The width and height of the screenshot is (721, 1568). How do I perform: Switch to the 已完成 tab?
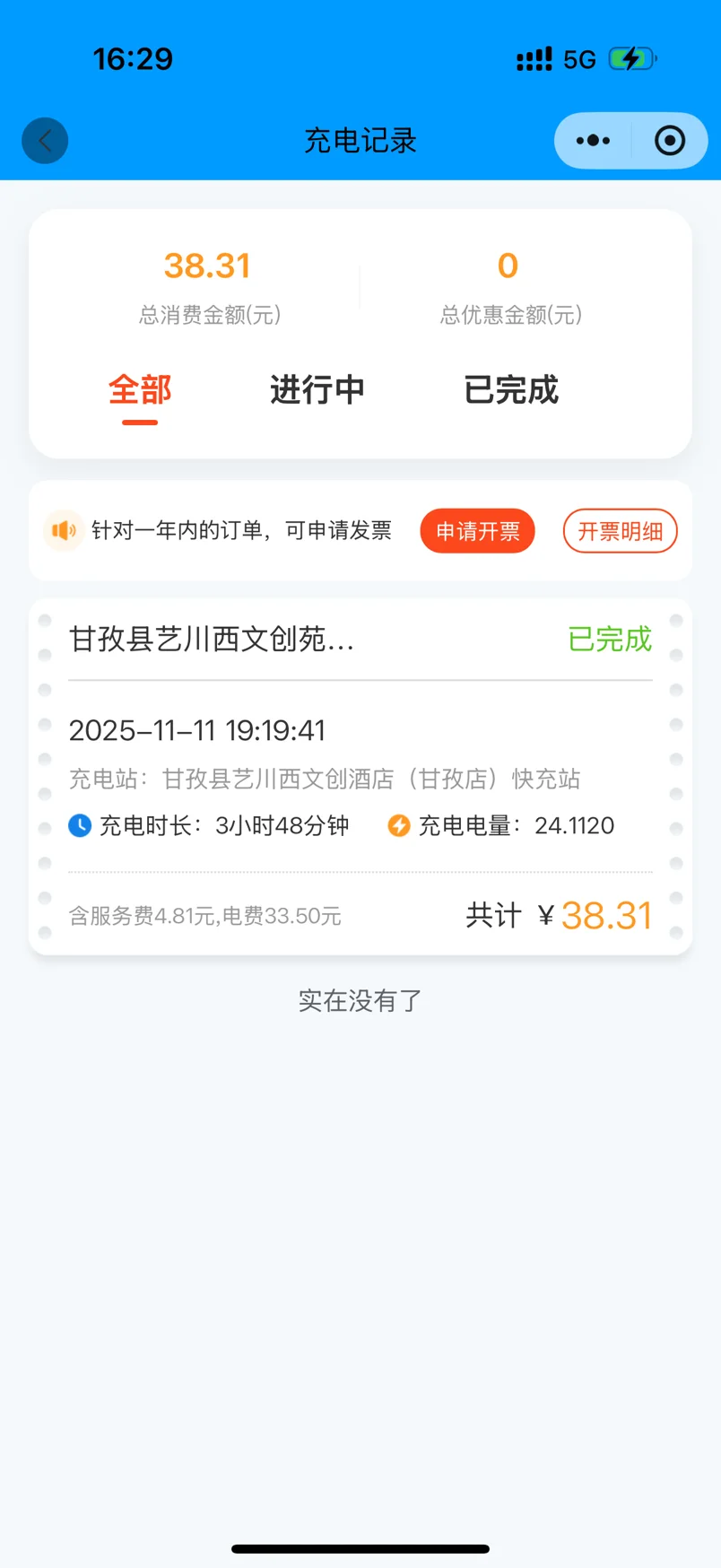click(x=511, y=390)
